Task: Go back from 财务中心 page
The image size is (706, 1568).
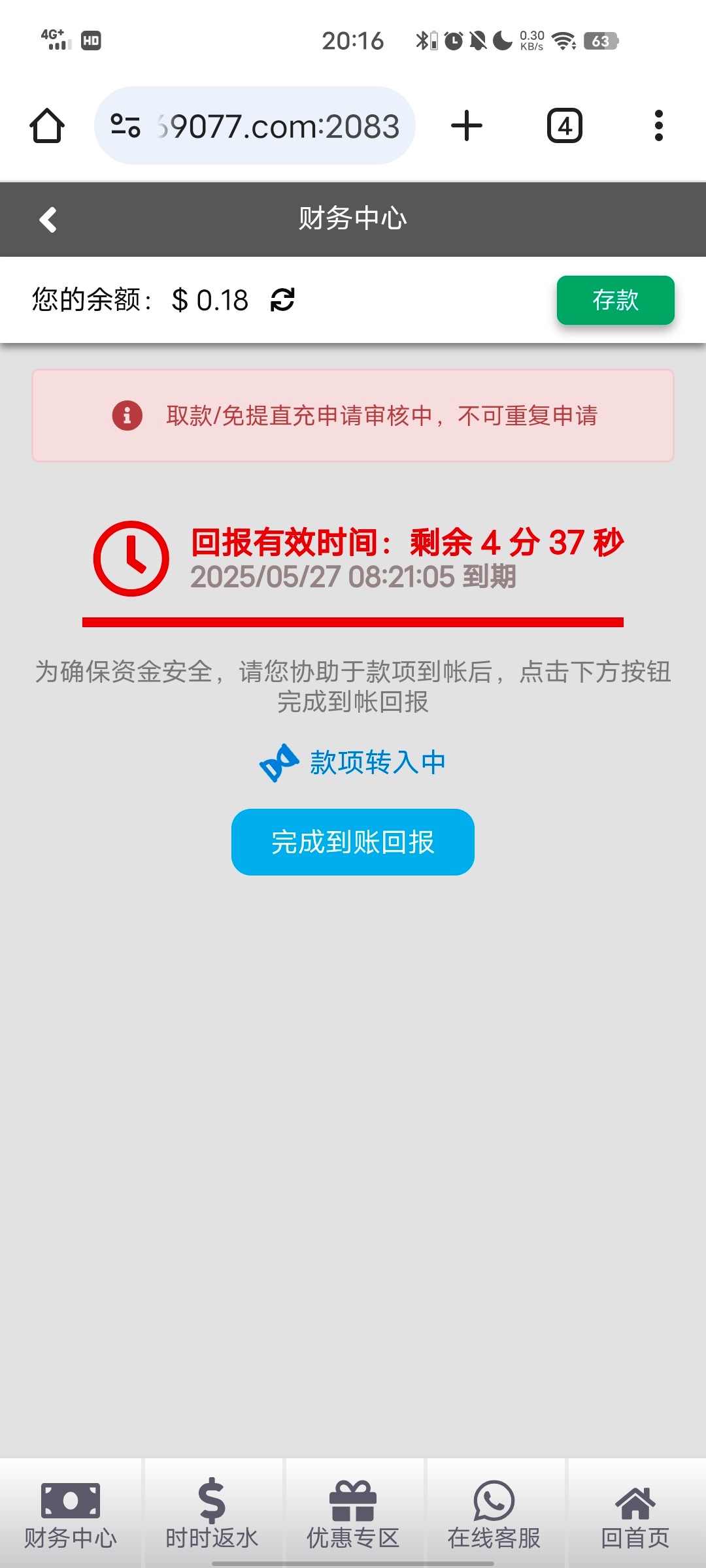Action: click(48, 220)
